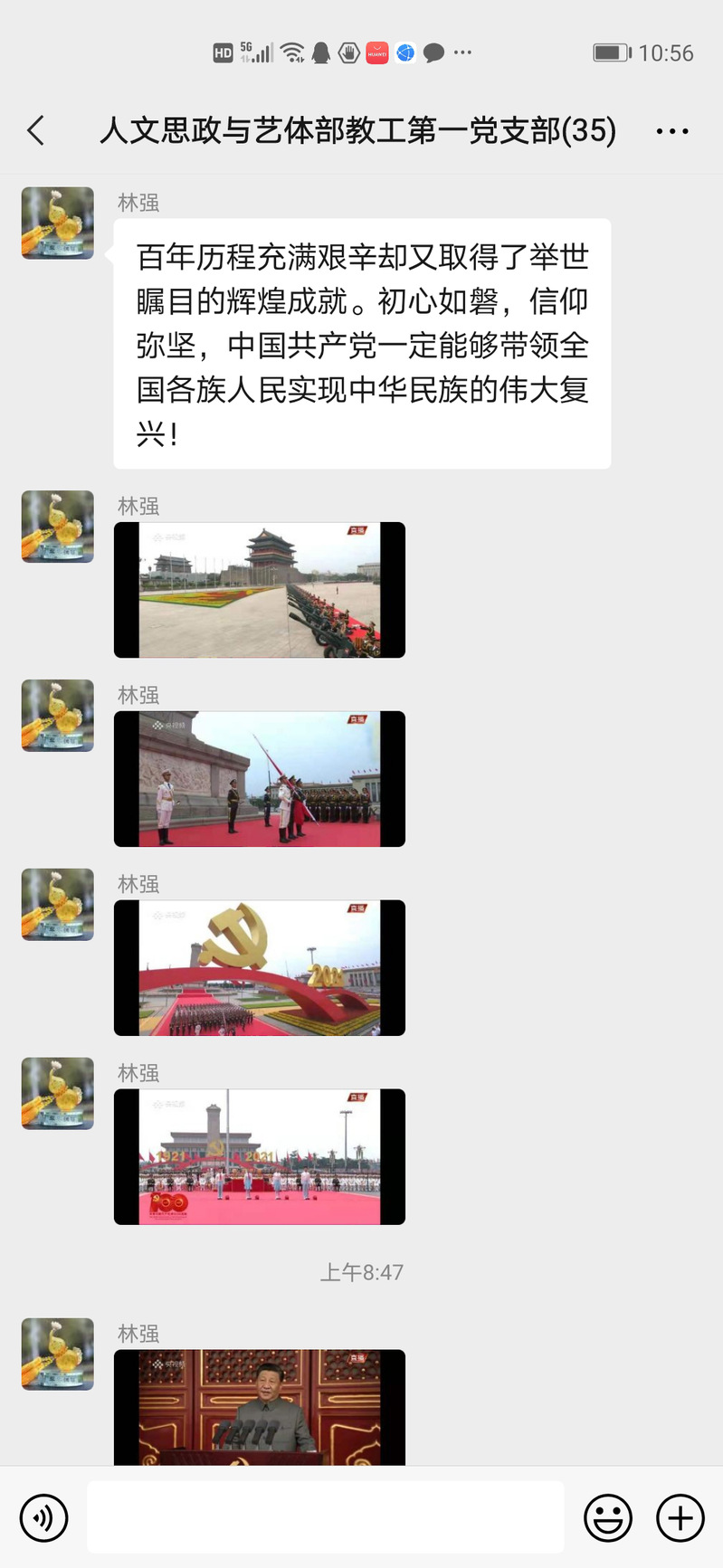Open the party emblem photo
723x1568 pixels.
pyautogui.click(x=259, y=968)
